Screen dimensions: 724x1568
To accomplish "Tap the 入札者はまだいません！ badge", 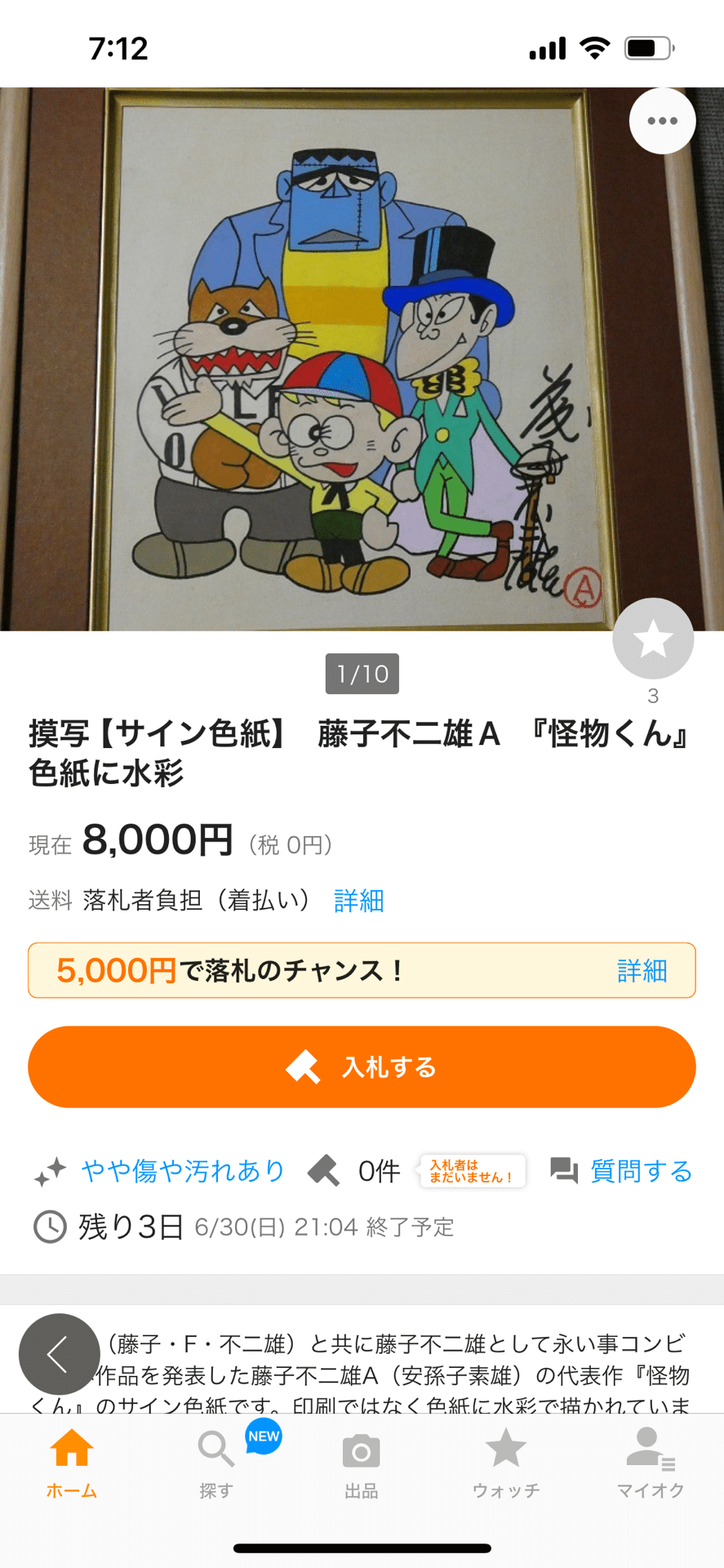I will [473, 1171].
